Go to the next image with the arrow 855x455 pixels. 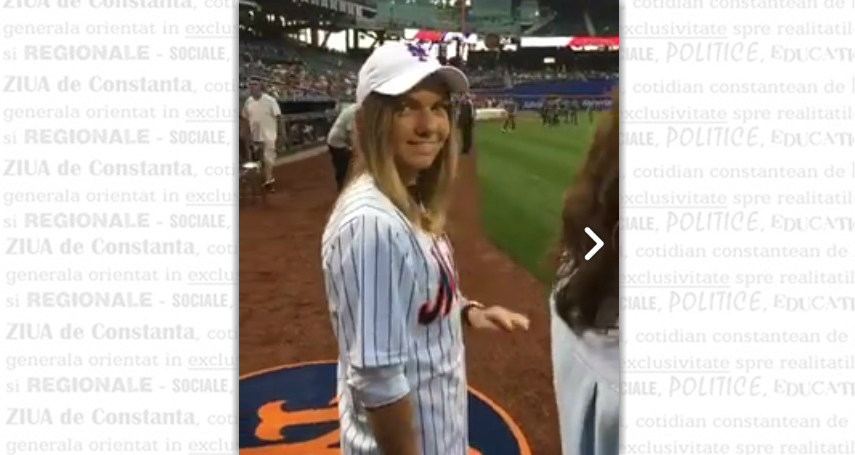point(593,243)
